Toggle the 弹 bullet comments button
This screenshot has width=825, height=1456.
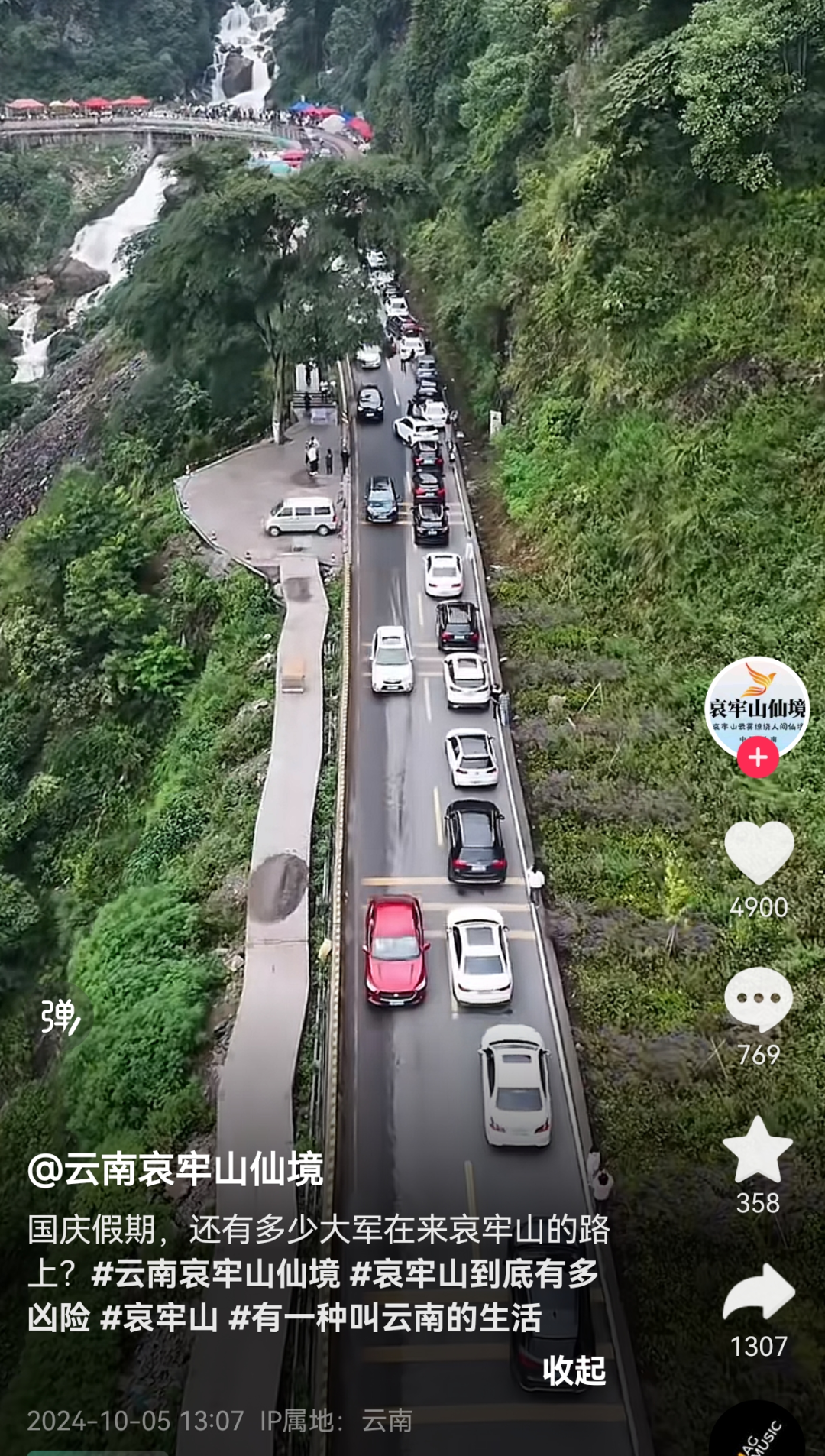tap(60, 1017)
